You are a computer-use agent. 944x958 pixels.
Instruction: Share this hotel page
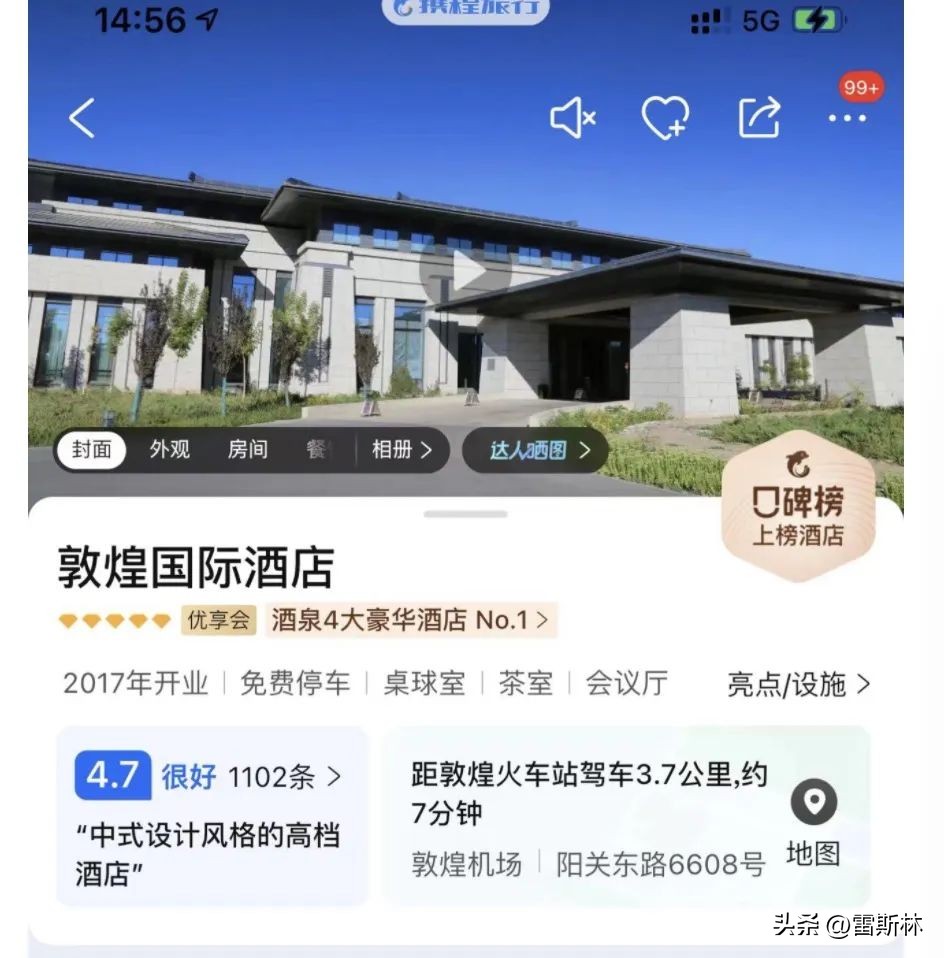tap(760, 118)
